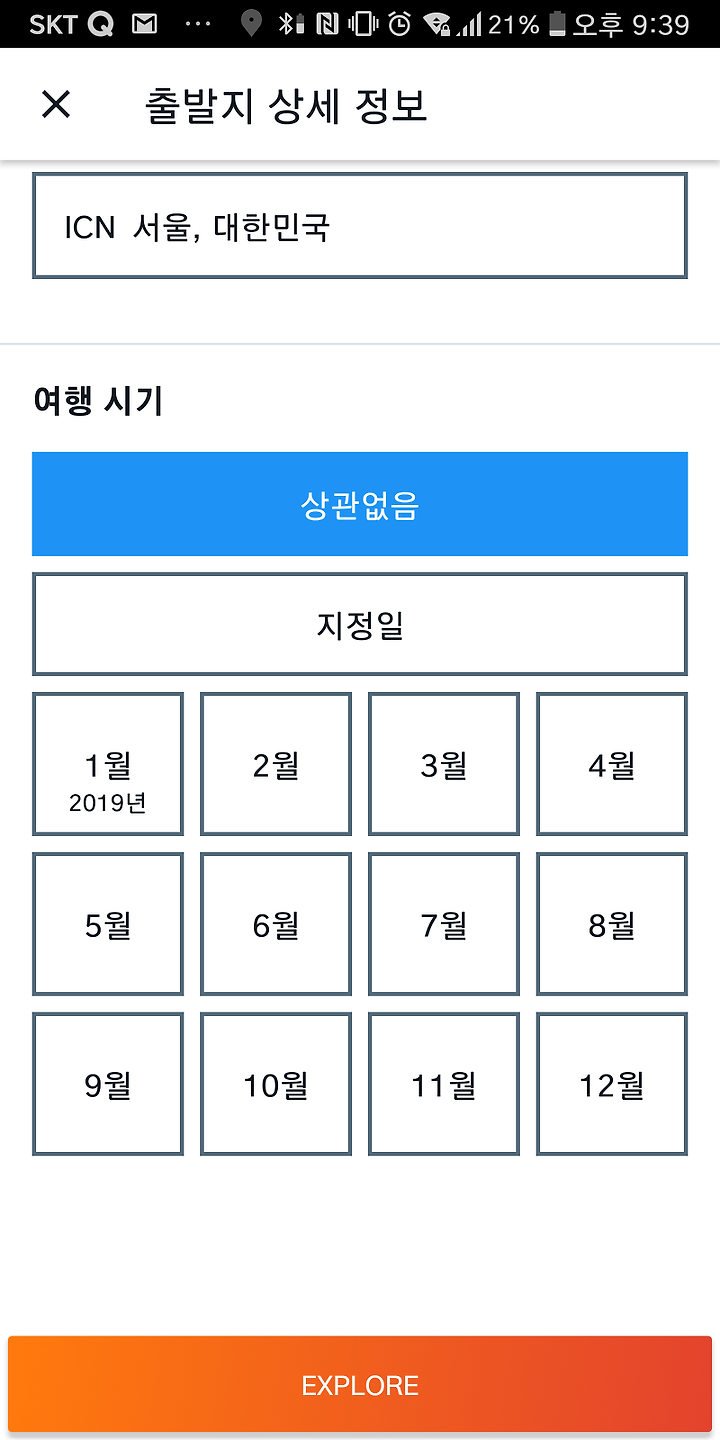
Task: Tap the 5월 month tile
Action: point(108,924)
